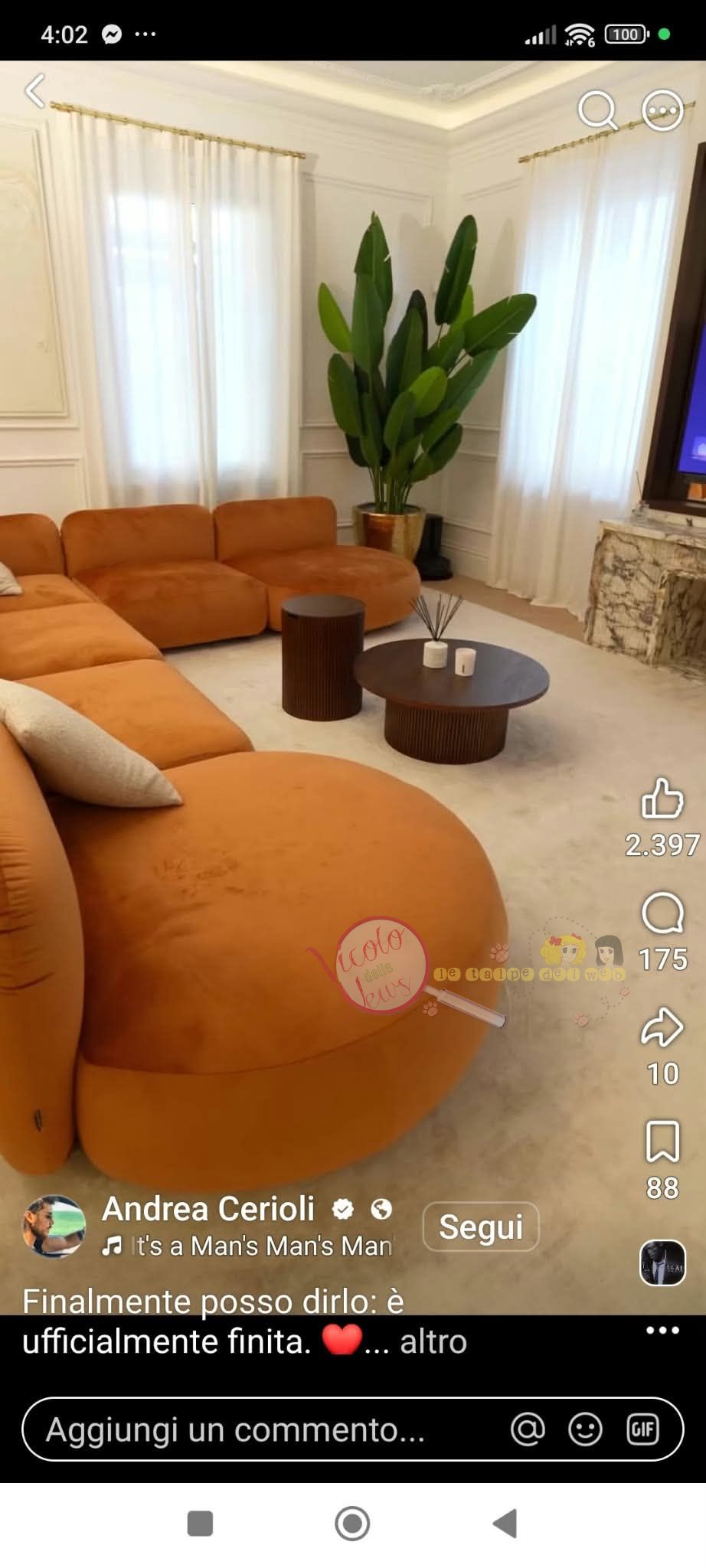Open the It's a Man's Man's audio link
Image resolution: width=706 pixels, height=1568 pixels.
(247, 1246)
